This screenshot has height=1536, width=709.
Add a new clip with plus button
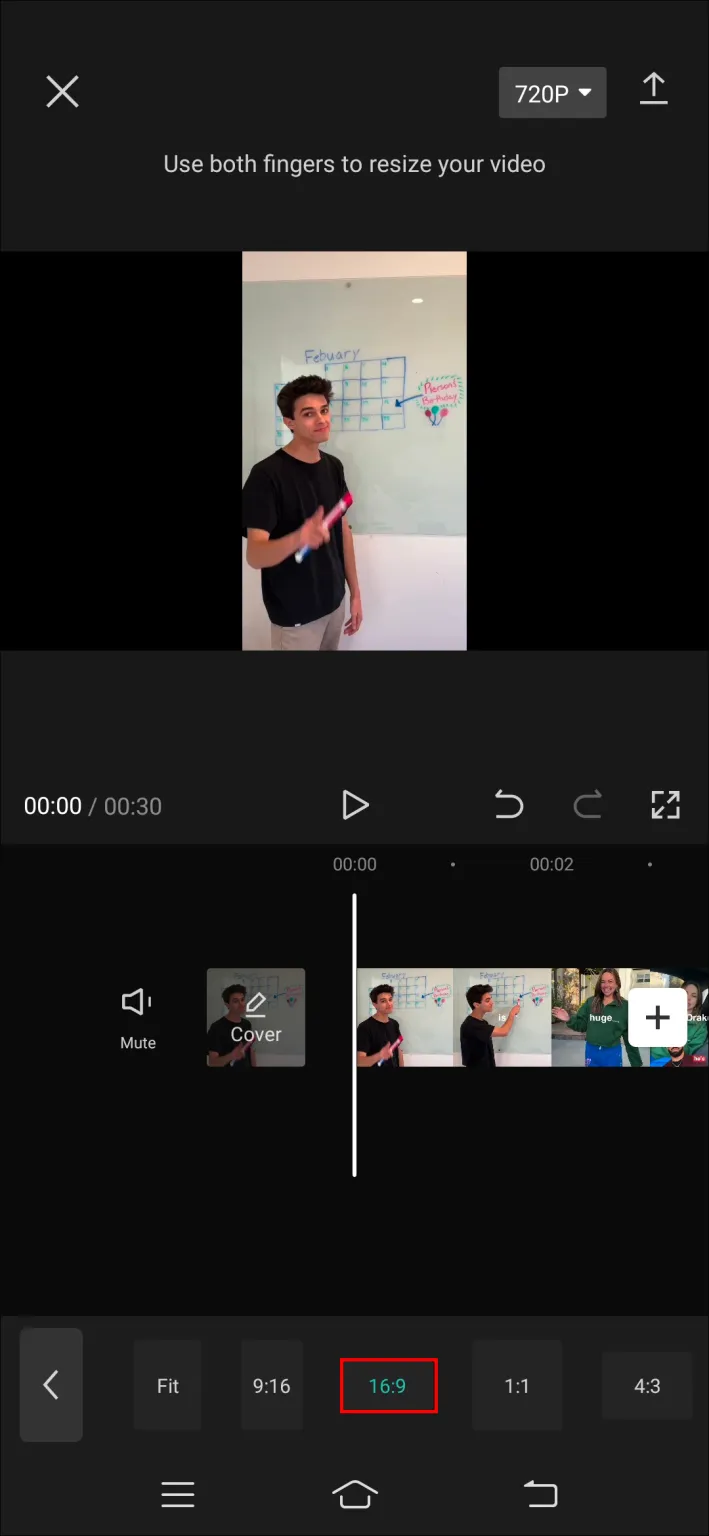click(657, 1018)
